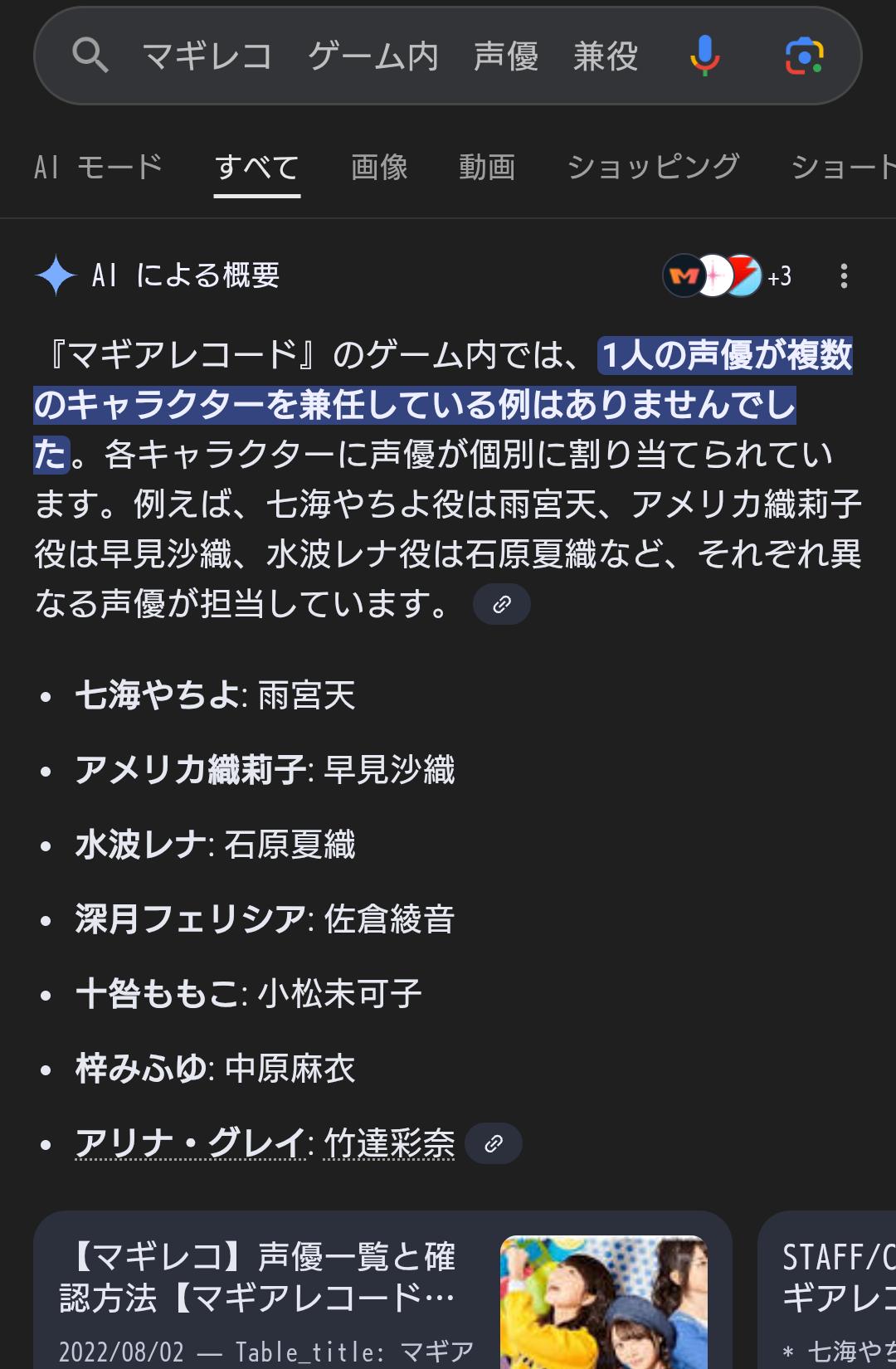The image size is (896, 1369).
Task: Start voice search with the microphone
Action: 704,56
